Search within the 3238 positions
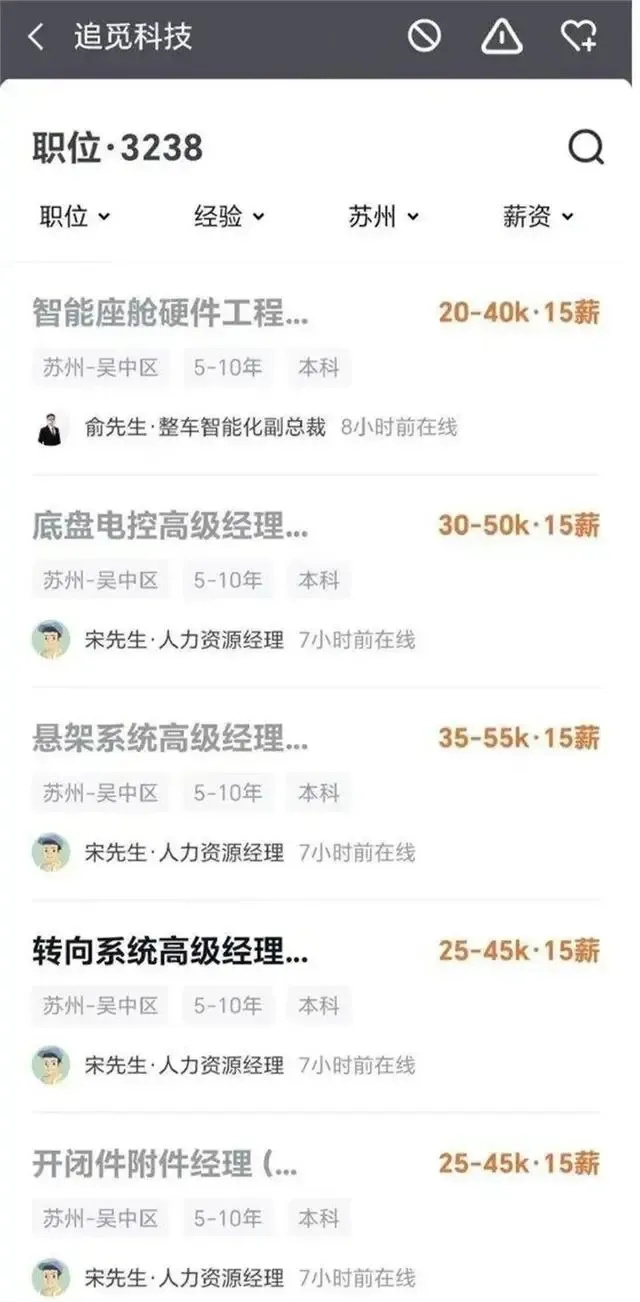640x1302 pixels. pyautogui.click(x=586, y=148)
